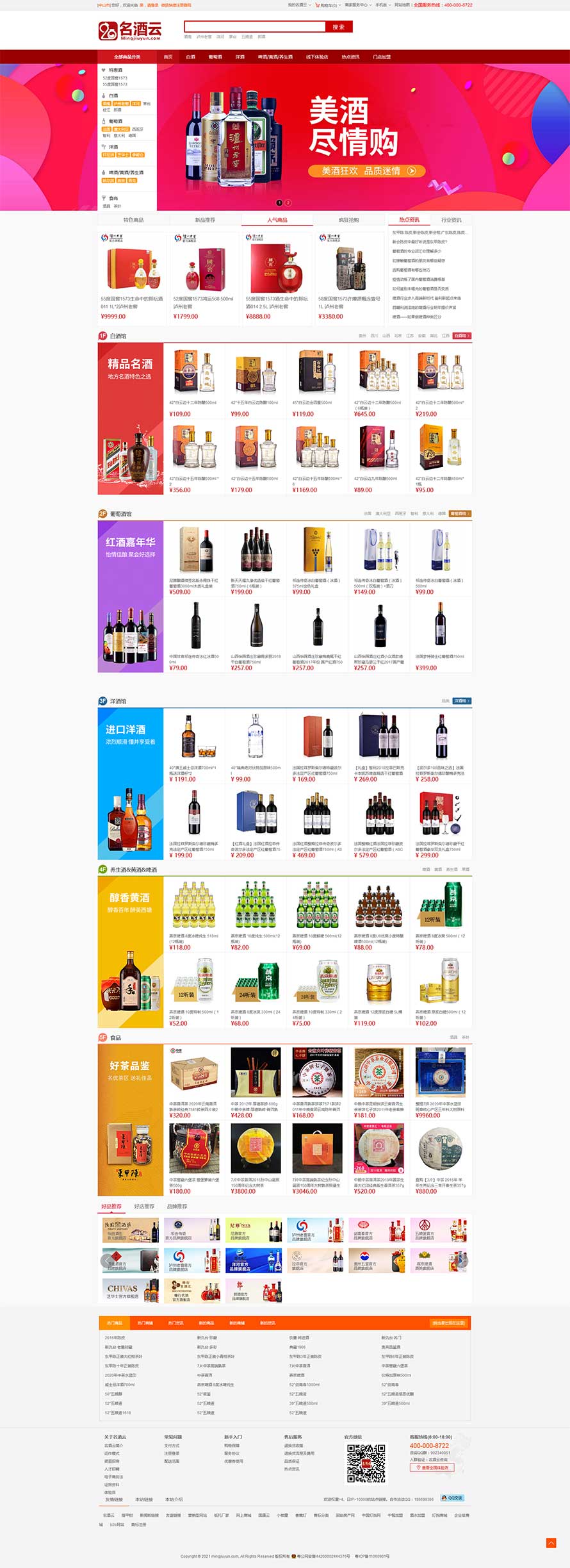
Task: Click the 啤酒/黄酒/养生酒 category icon
Action: pos(104,172)
